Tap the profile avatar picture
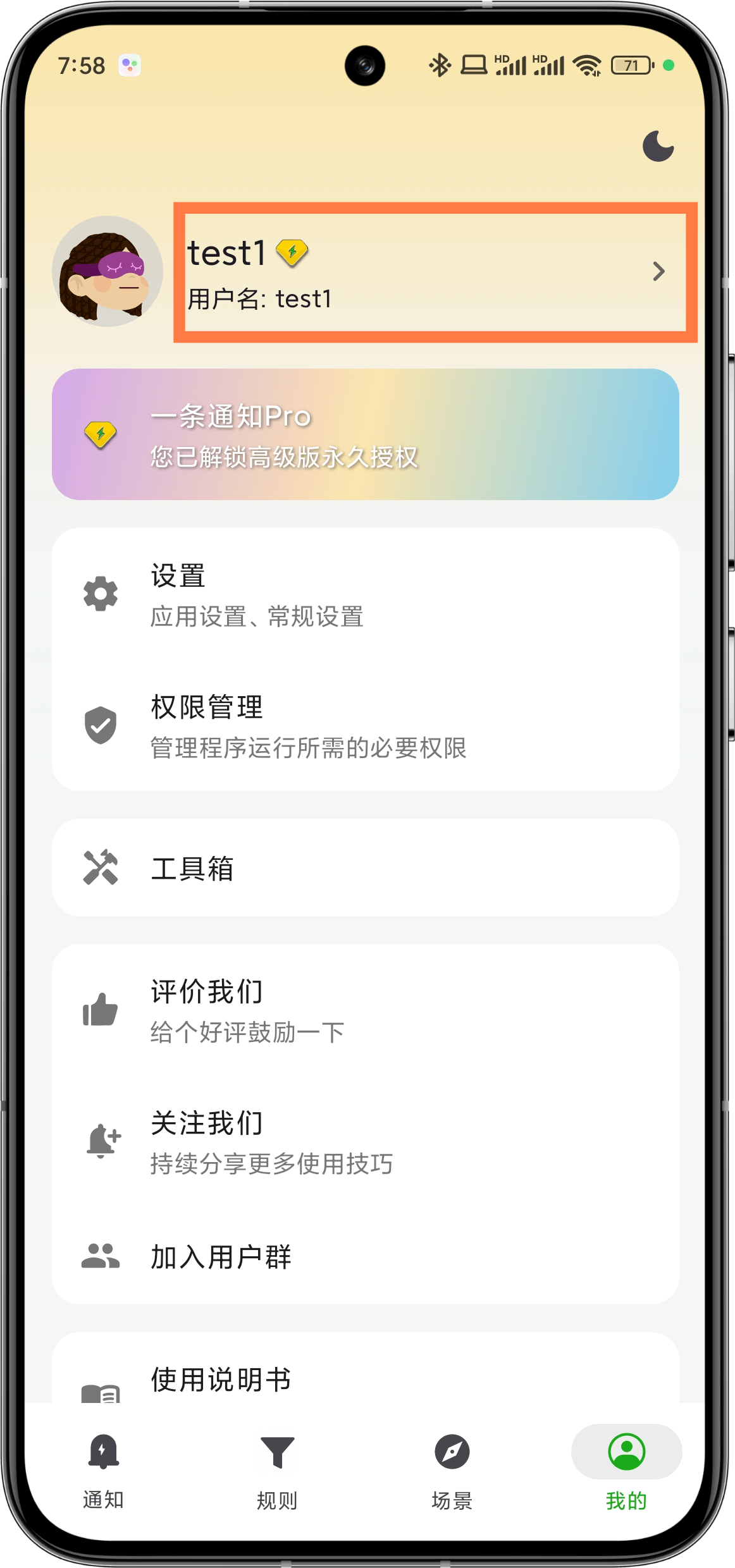The width and height of the screenshot is (735, 1568). [108, 271]
